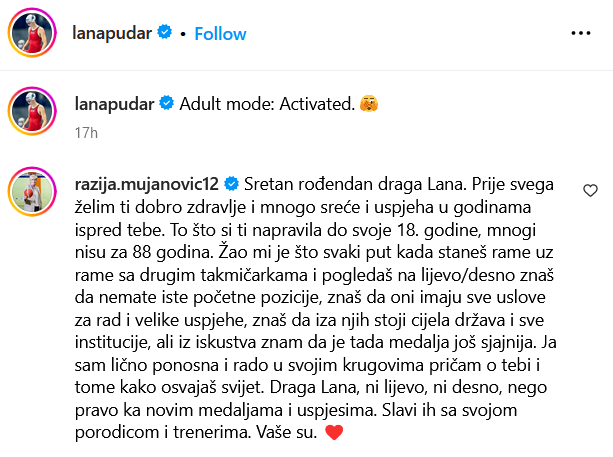
Task: Open razija.mujanovic12's profile from the username
Action: [147, 185]
